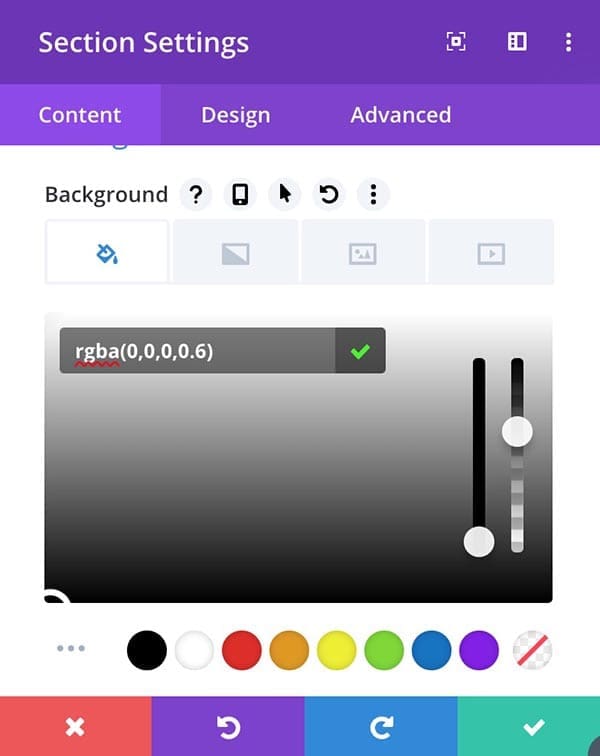Image resolution: width=600 pixels, height=756 pixels.
Task: Switch to the Design tab
Action: [x=235, y=115]
